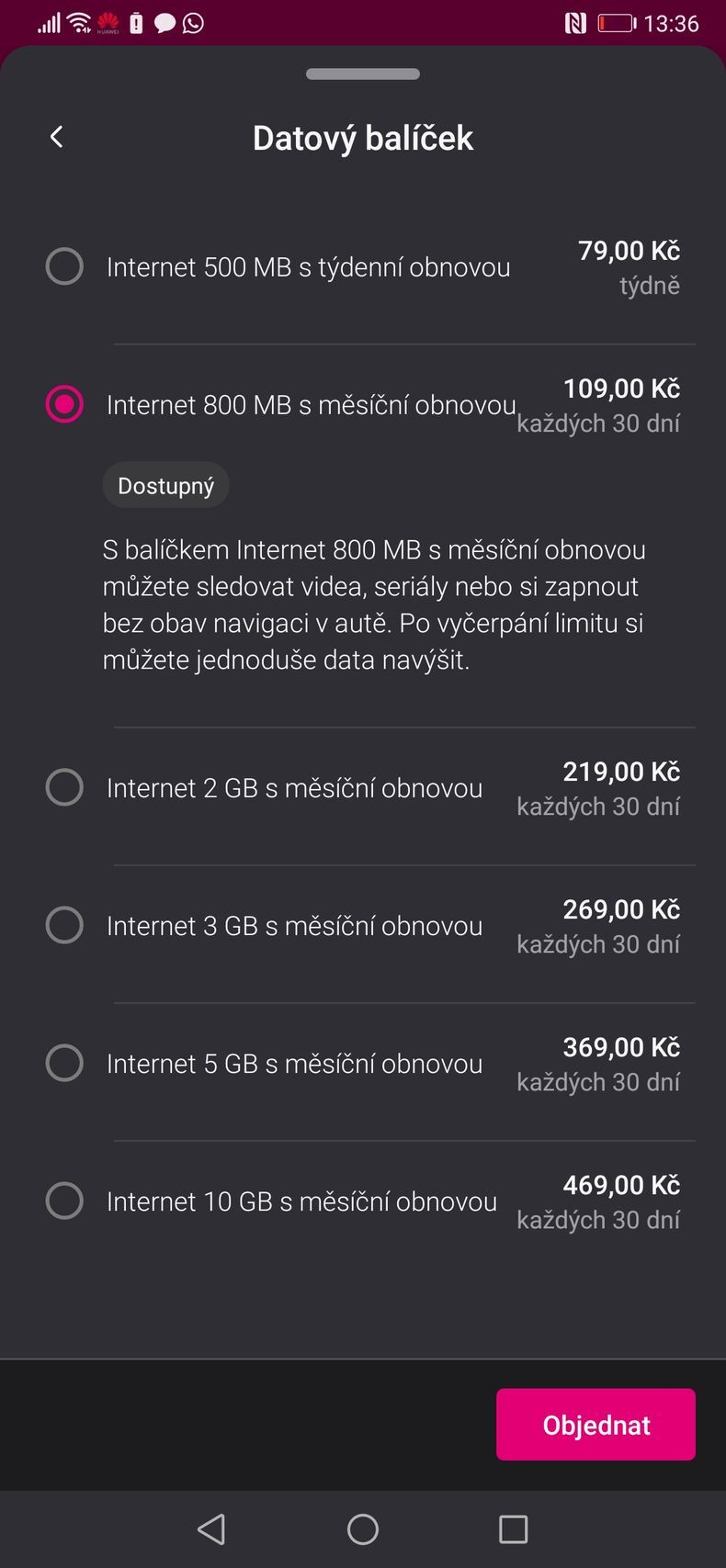
Task: Tap the NFC icon in the status bar
Action: (x=578, y=23)
